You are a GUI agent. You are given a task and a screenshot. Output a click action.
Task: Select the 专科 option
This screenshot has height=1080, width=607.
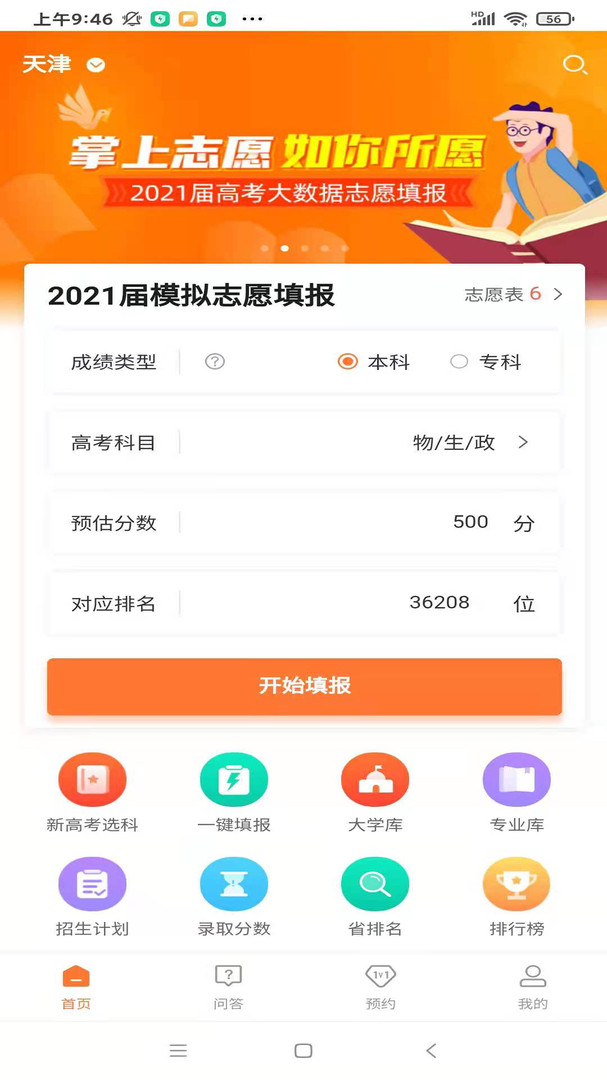pyautogui.click(x=486, y=362)
